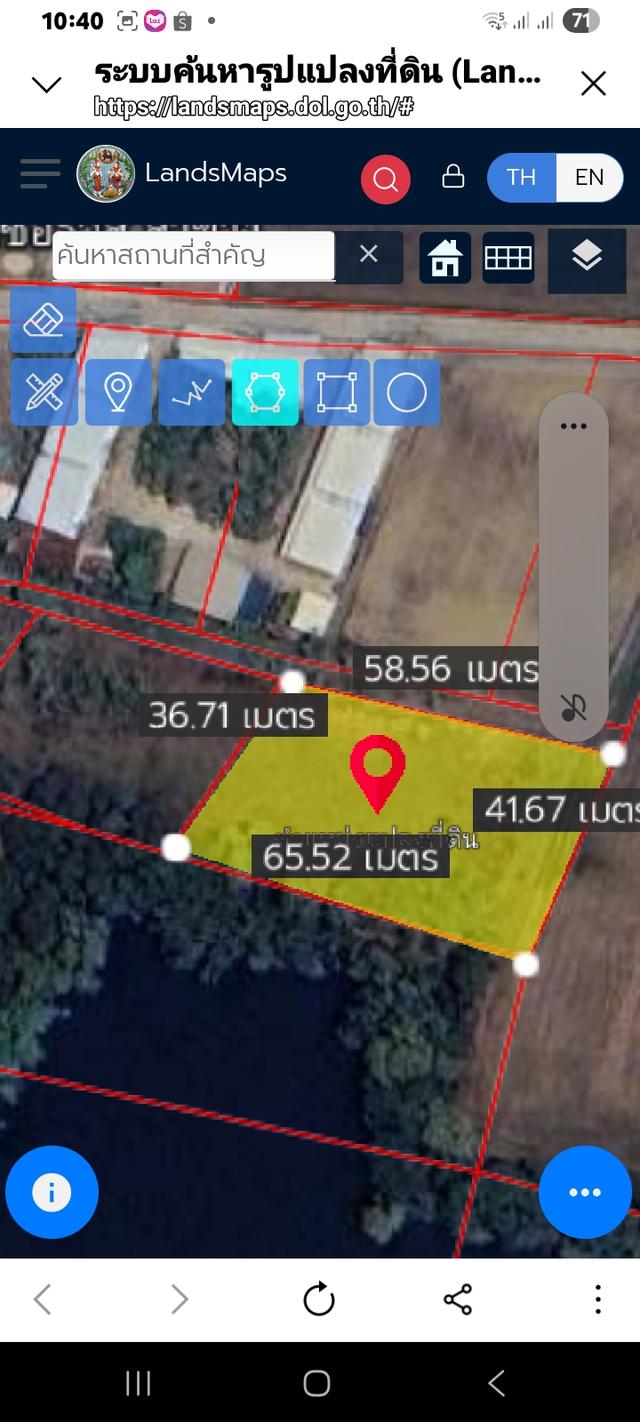Open the blue info button

point(52,1192)
